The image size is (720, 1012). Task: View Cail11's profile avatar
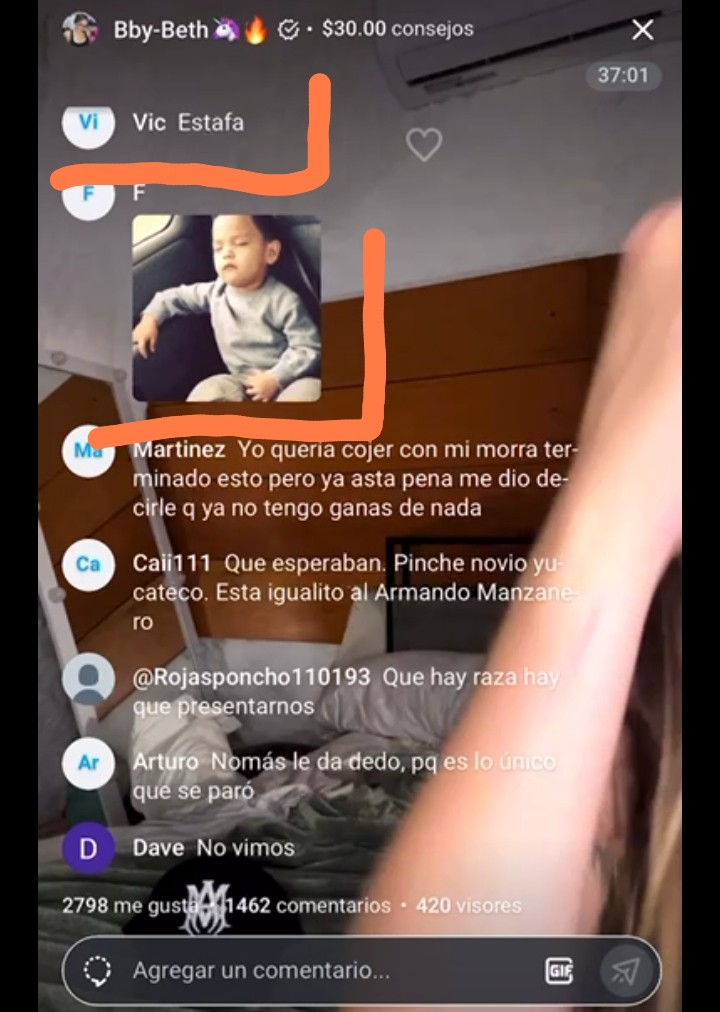click(88, 564)
